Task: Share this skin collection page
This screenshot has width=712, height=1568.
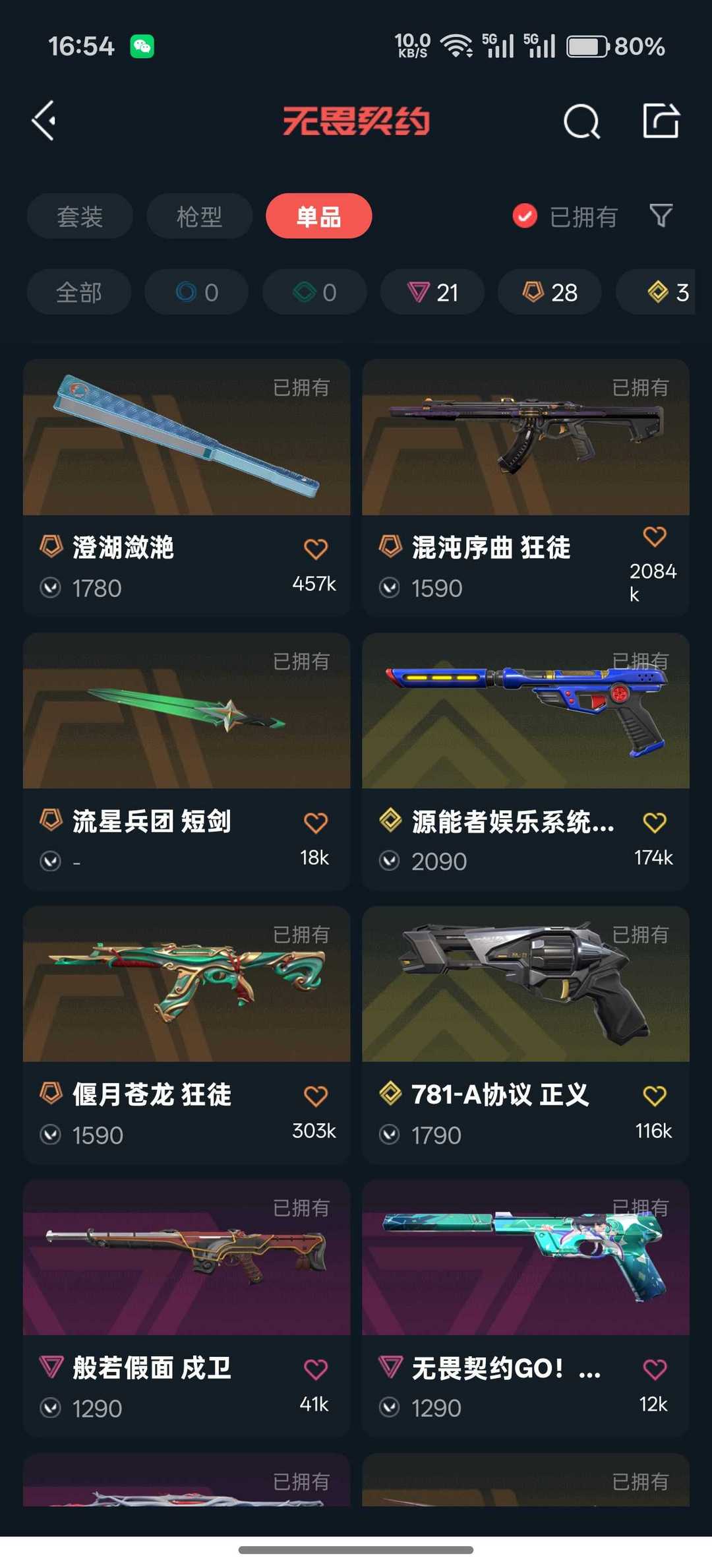Action: coord(661,121)
